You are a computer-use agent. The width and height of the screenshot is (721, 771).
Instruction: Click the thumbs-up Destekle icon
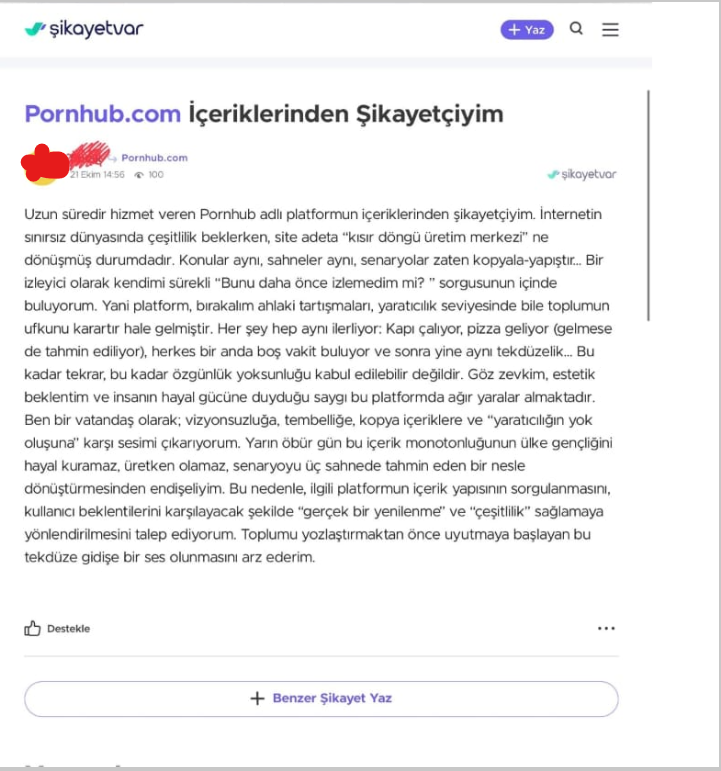point(33,629)
